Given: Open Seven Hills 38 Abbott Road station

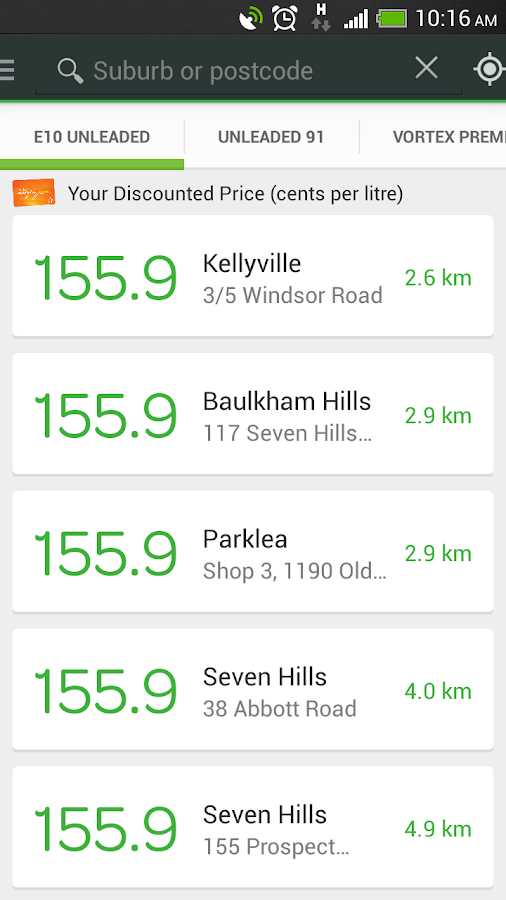Looking at the screenshot, I should pyautogui.click(x=253, y=689).
